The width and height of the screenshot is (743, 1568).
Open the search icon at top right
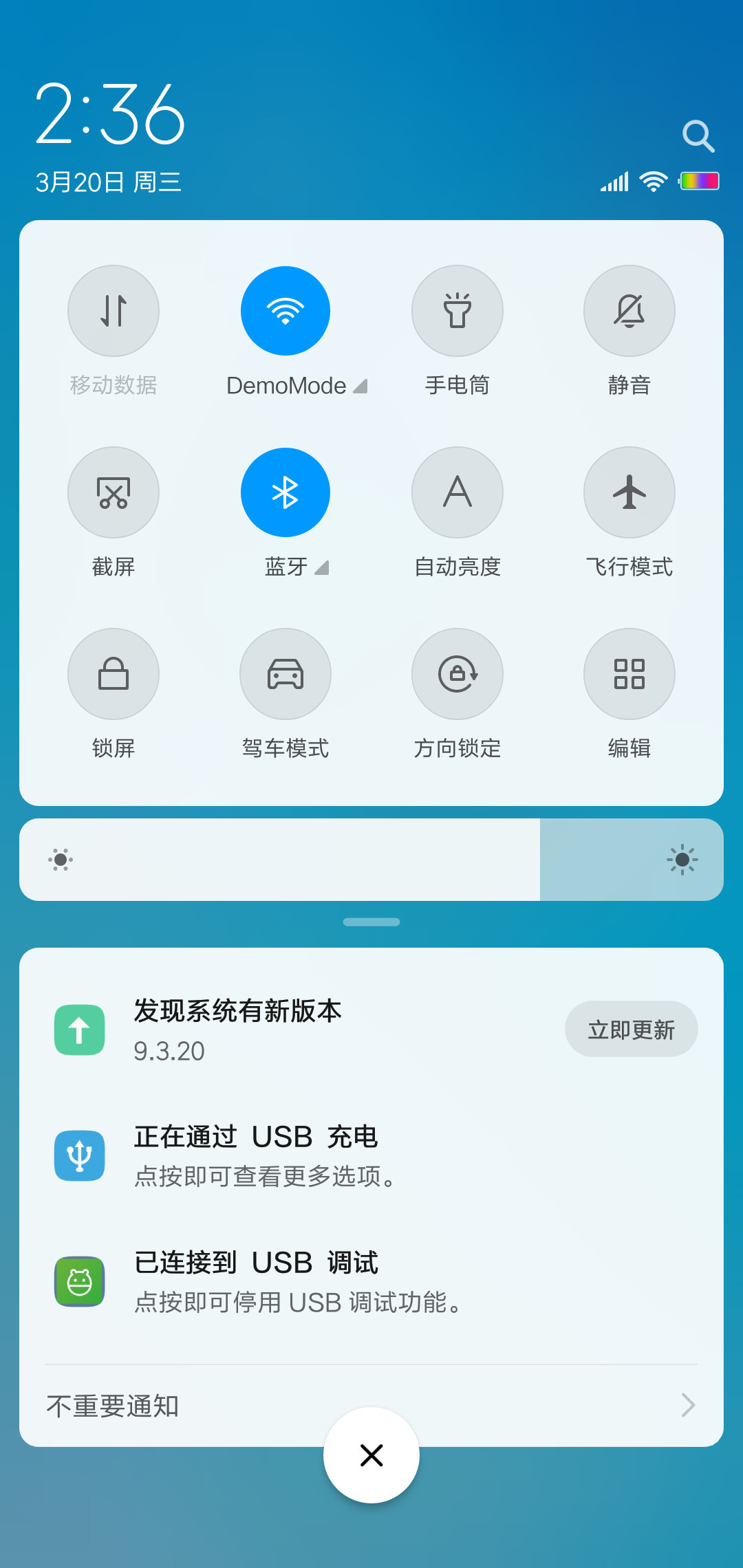point(698,135)
